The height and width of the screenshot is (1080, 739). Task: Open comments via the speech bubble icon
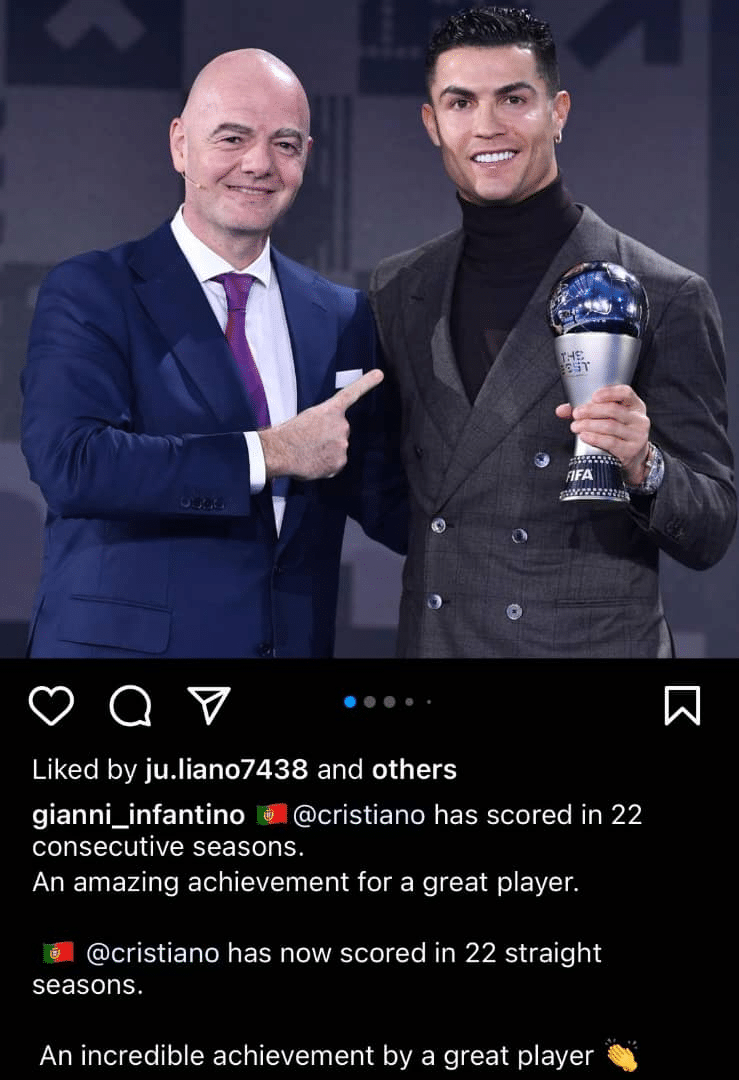pyautogui.click(x=130, y=706)
